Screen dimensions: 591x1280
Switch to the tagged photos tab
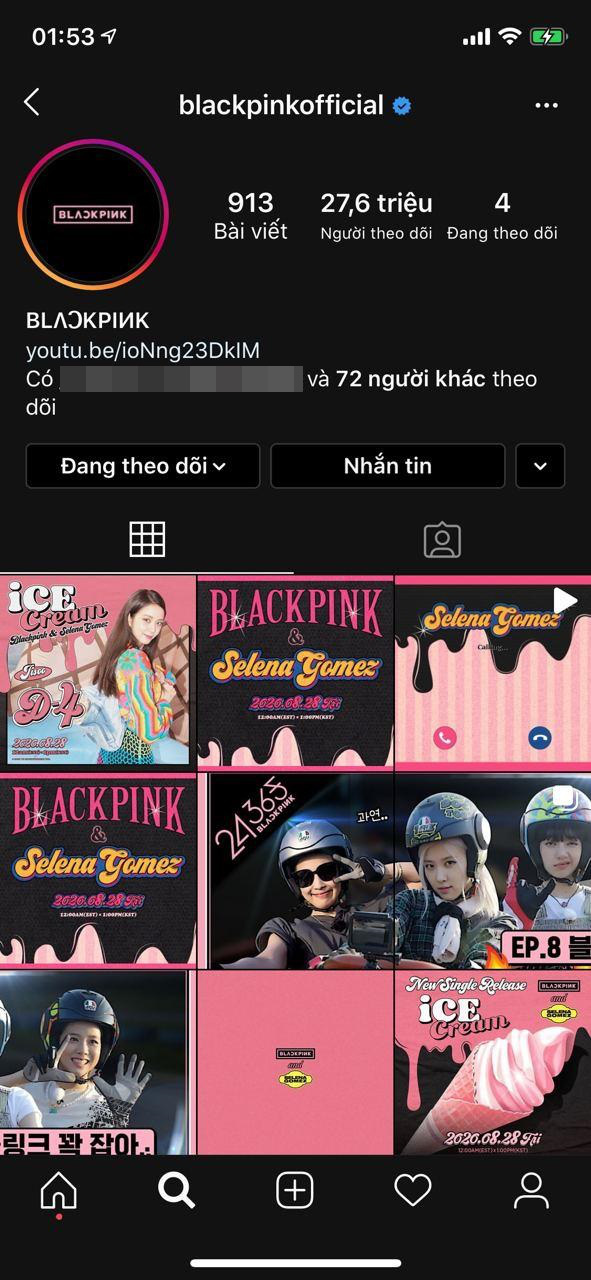click(x=442, y=540)
